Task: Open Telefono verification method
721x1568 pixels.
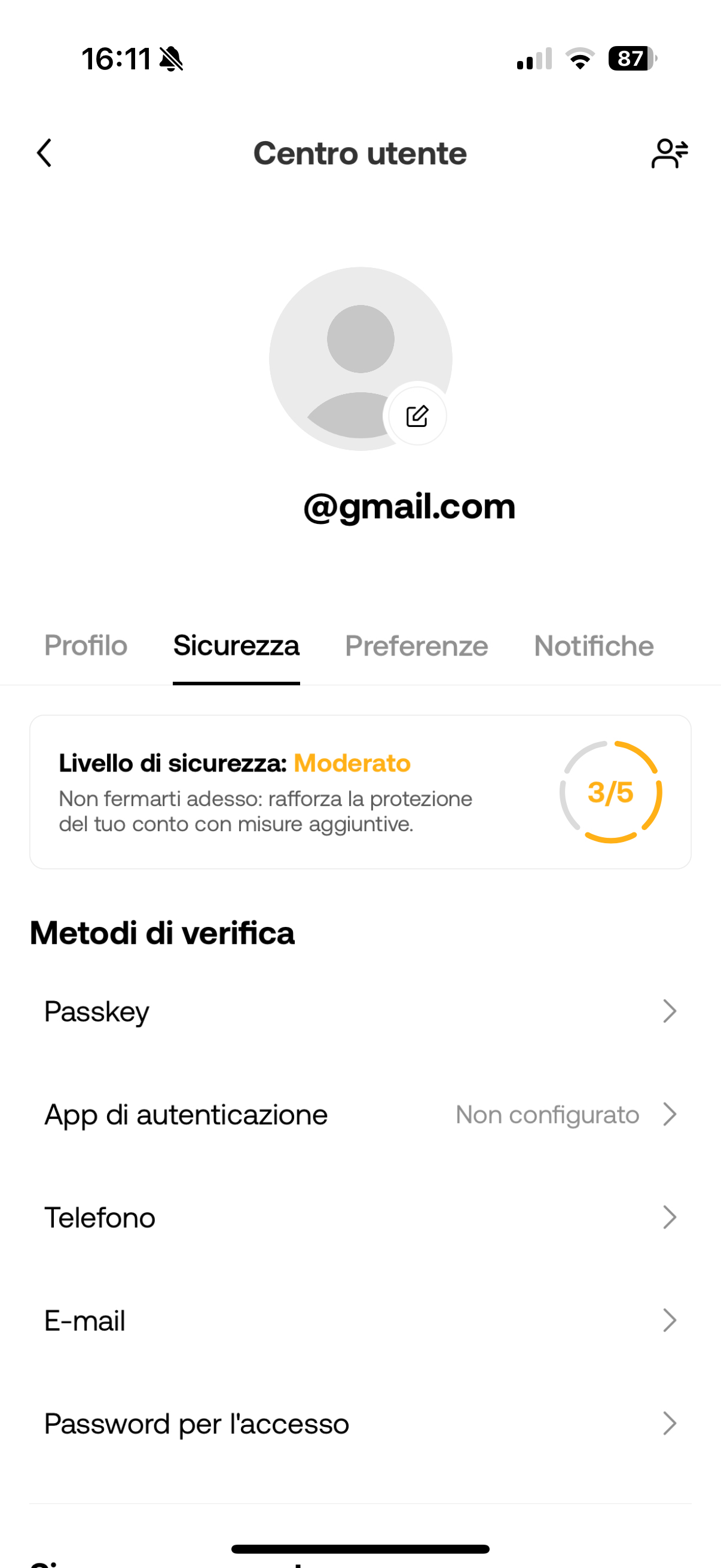Action: click(360, 1218)
